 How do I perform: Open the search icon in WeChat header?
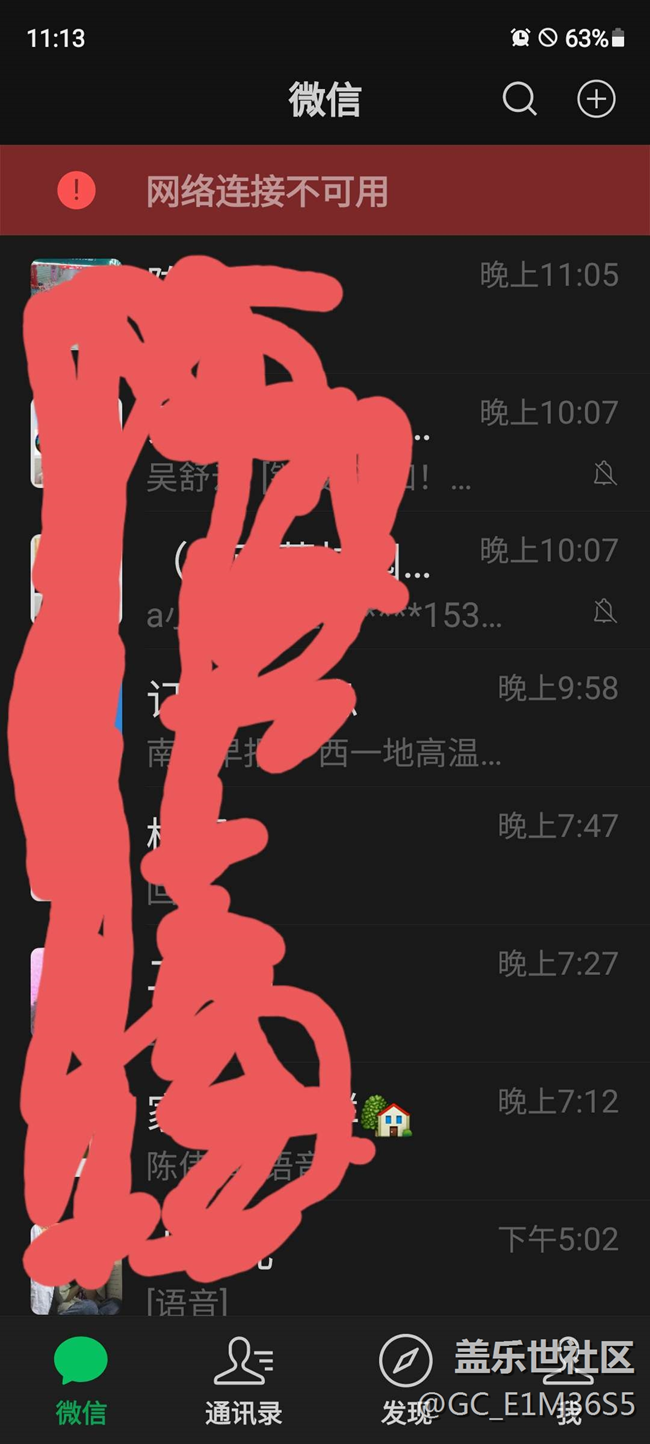[519, 99]
